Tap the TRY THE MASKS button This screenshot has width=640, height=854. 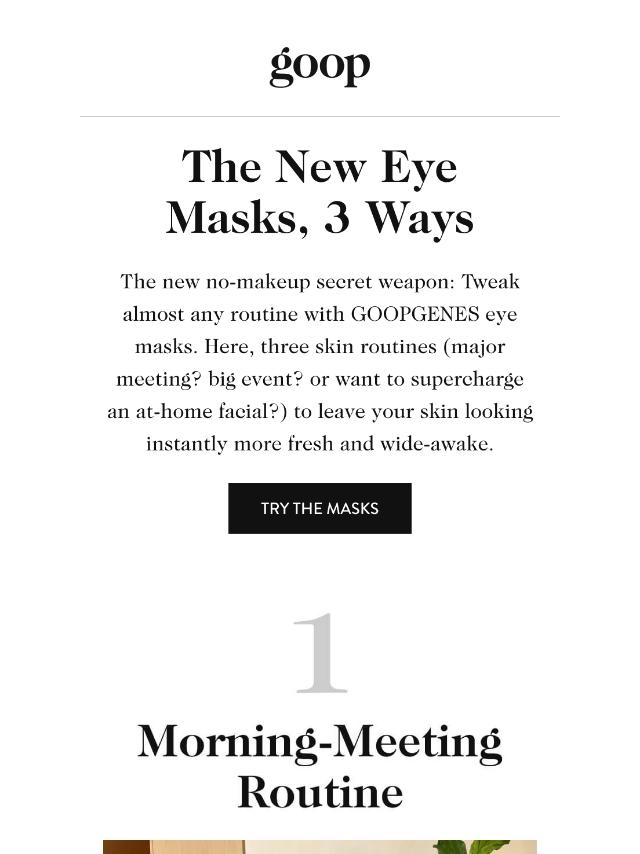[x=319, y=508]
